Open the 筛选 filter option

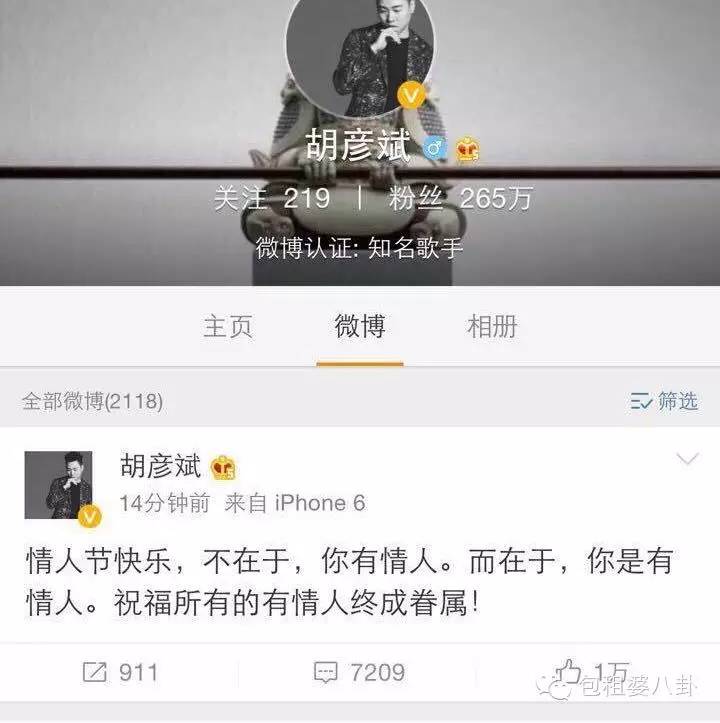tap(664, 401)
